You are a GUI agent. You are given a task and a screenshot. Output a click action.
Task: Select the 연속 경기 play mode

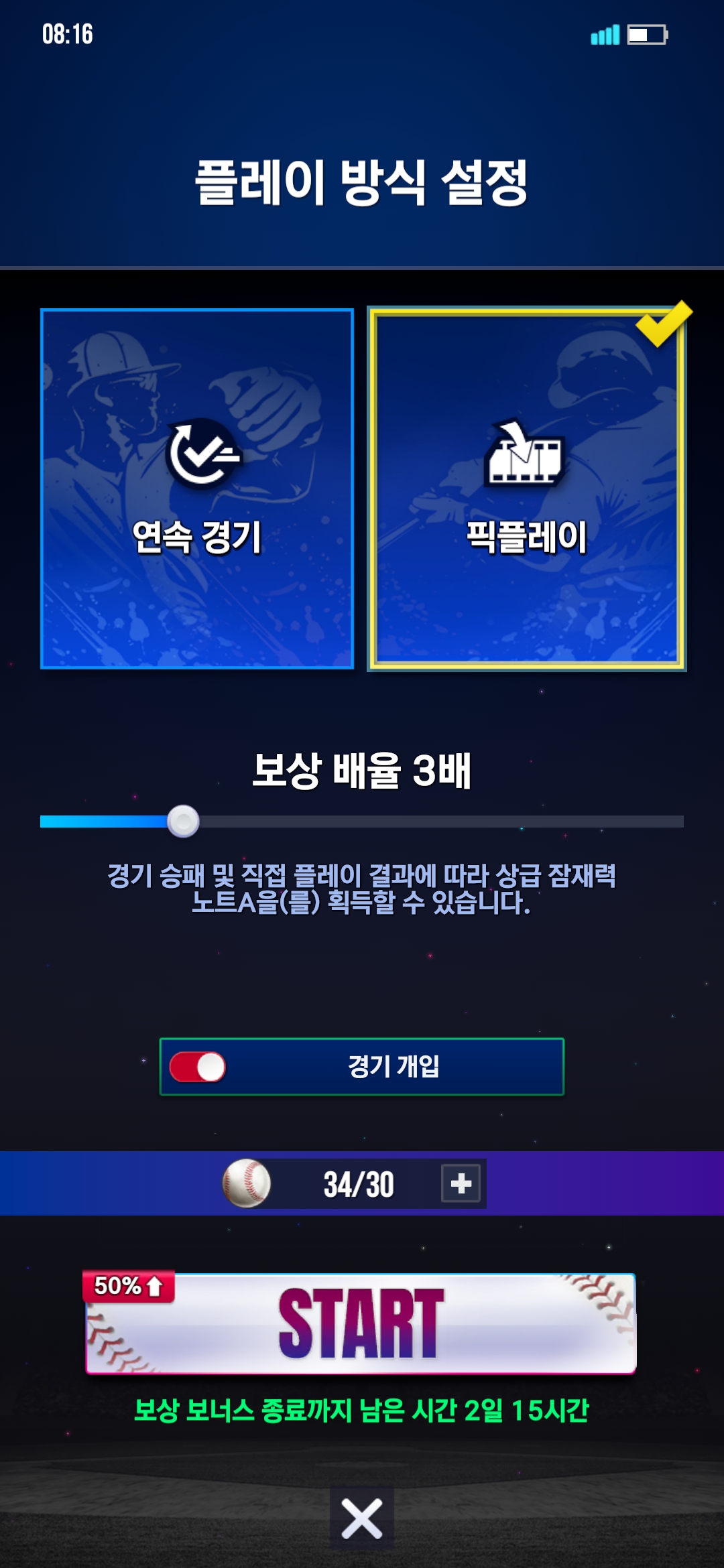point(197,488)
